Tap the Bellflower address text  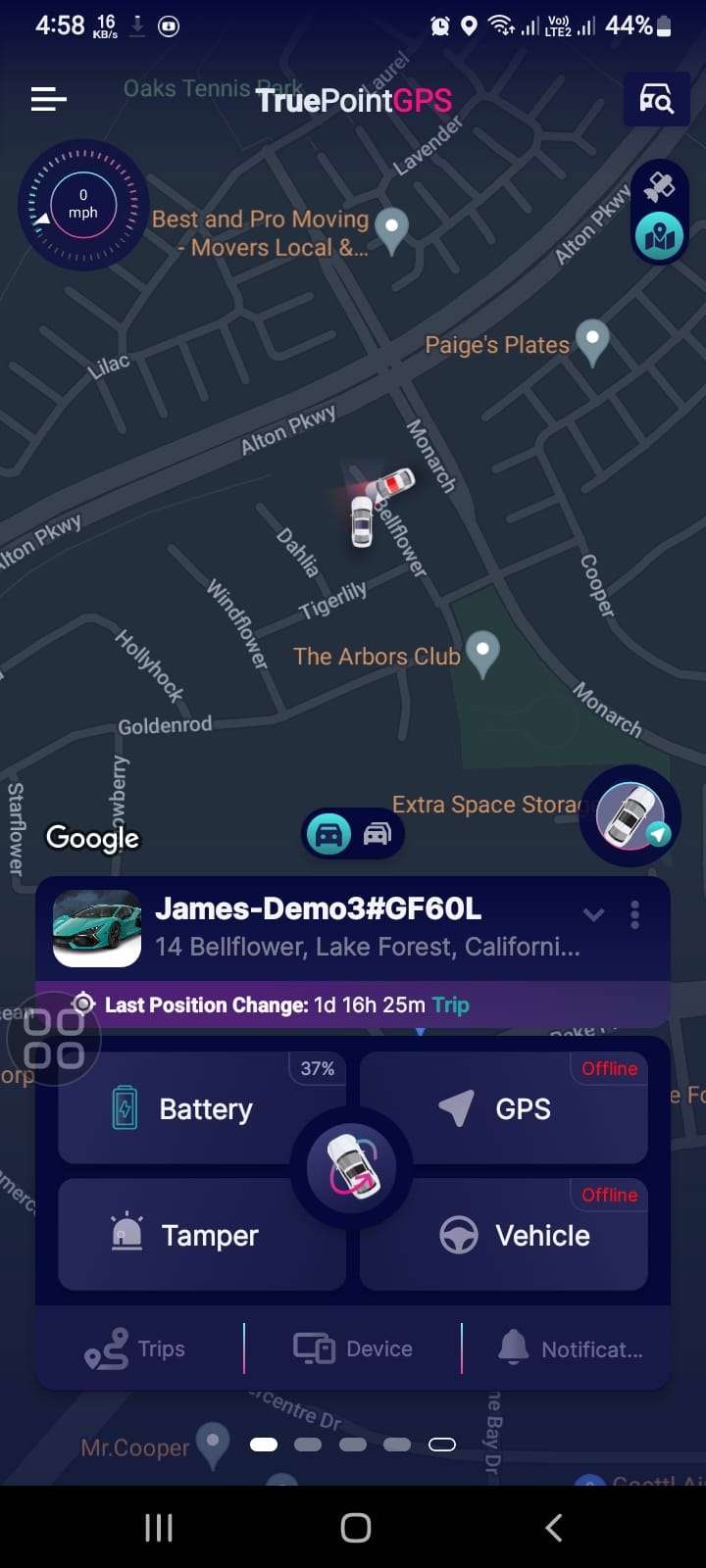368,947
